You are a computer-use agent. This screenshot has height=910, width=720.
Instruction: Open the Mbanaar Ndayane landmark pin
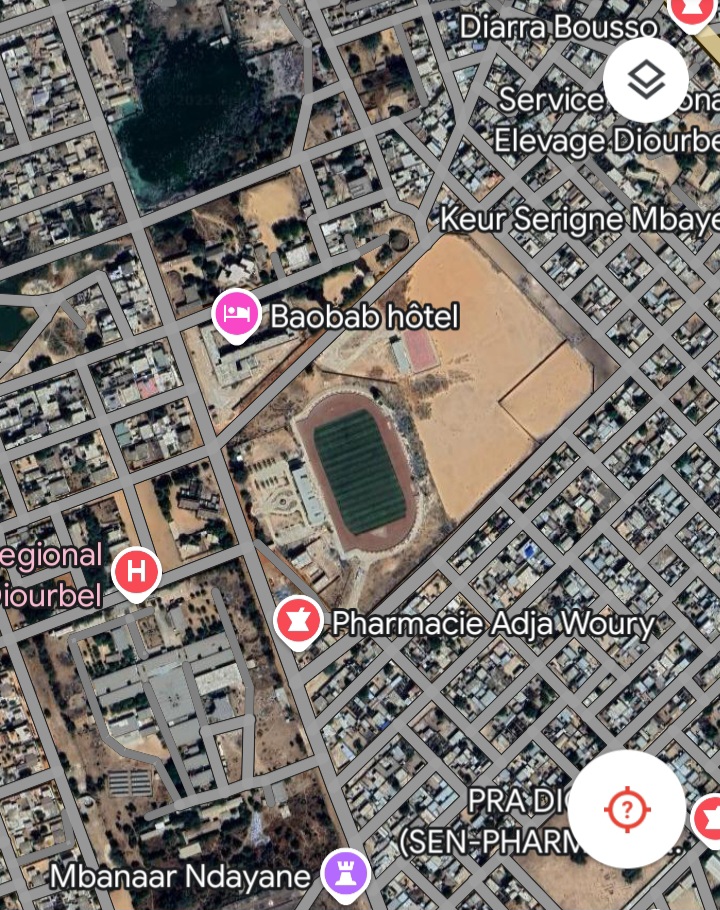346,873
